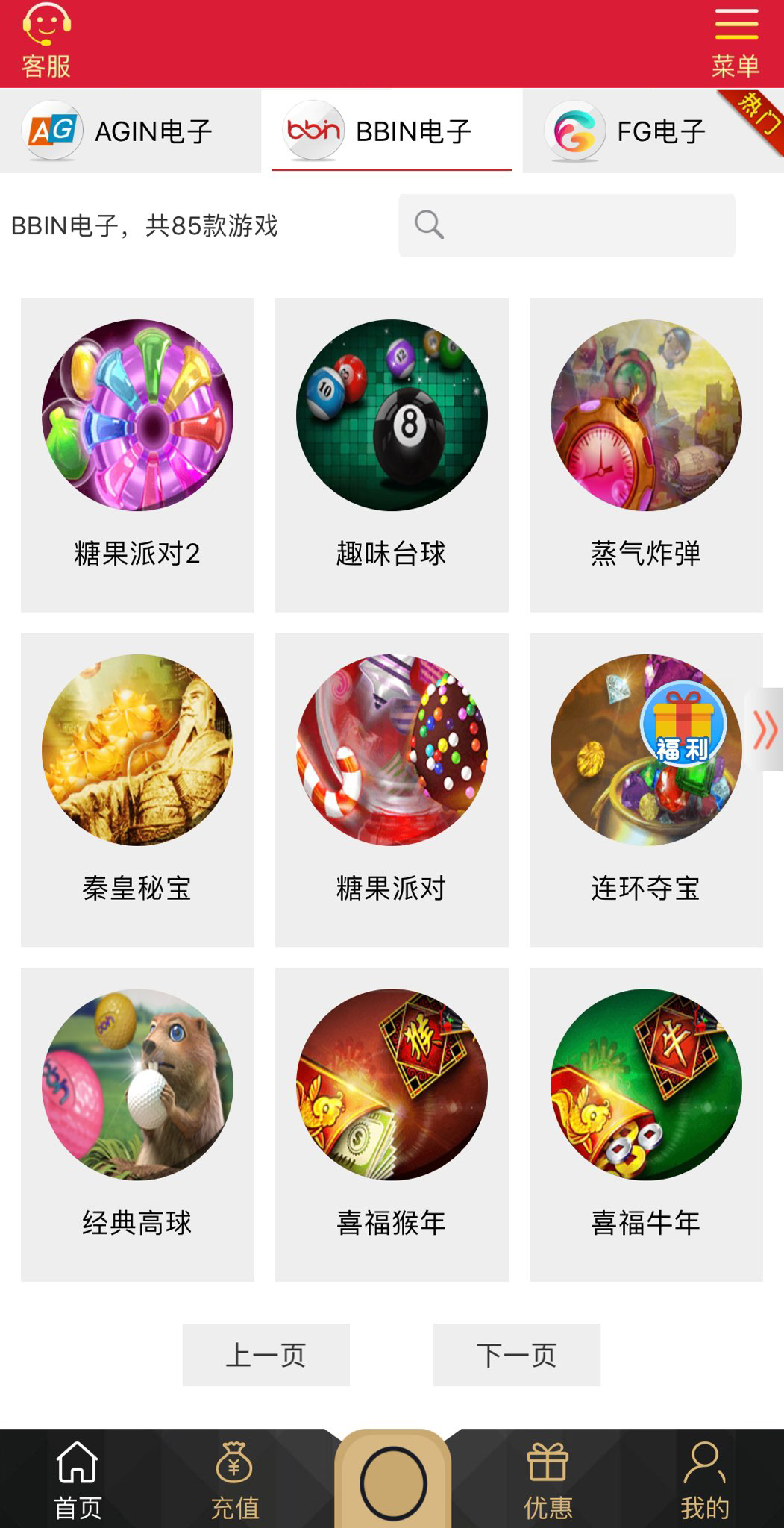Select the BBIN电子 tab
Viewport: 784px width, 1528px height.
(392, 131)
